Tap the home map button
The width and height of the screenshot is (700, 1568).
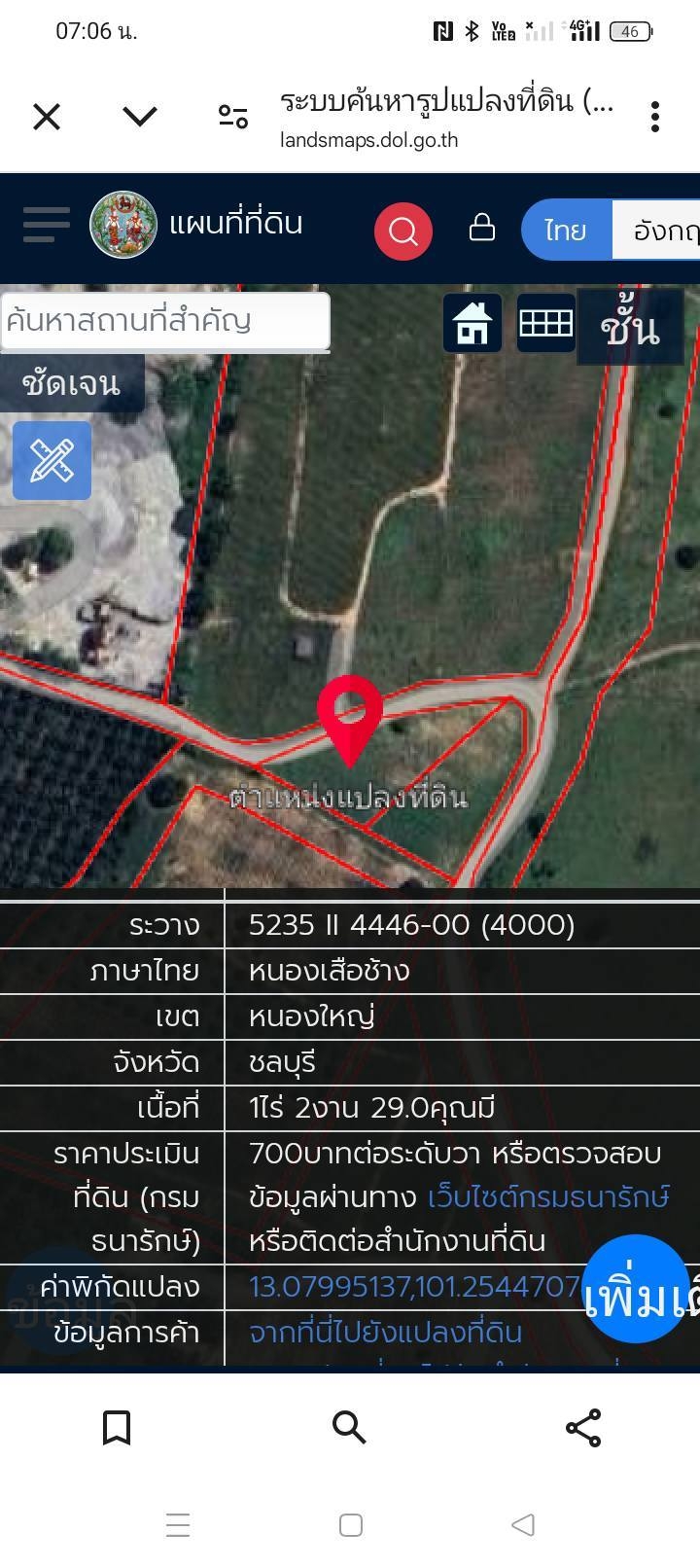(472, 323)
